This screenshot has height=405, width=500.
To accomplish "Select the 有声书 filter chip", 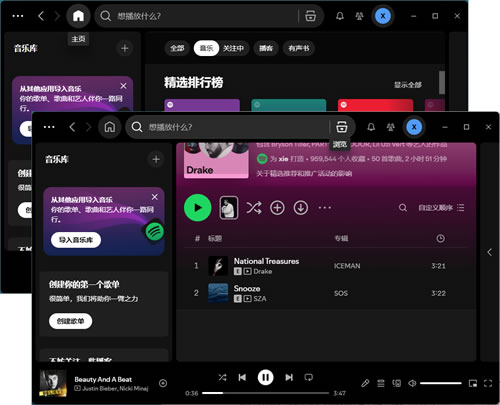I will (299, 48).
